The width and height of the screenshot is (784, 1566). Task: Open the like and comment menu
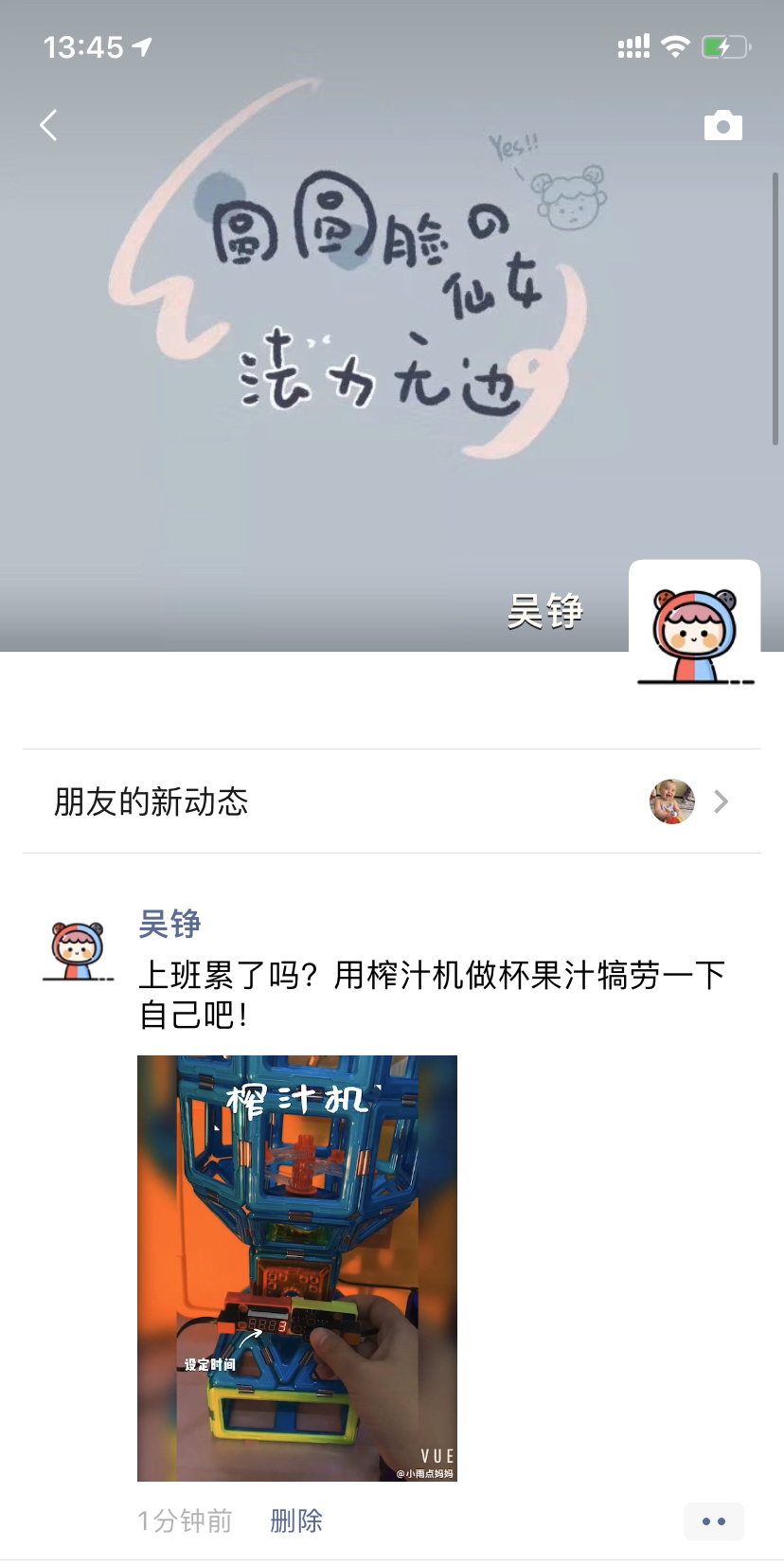[713, 1521]
